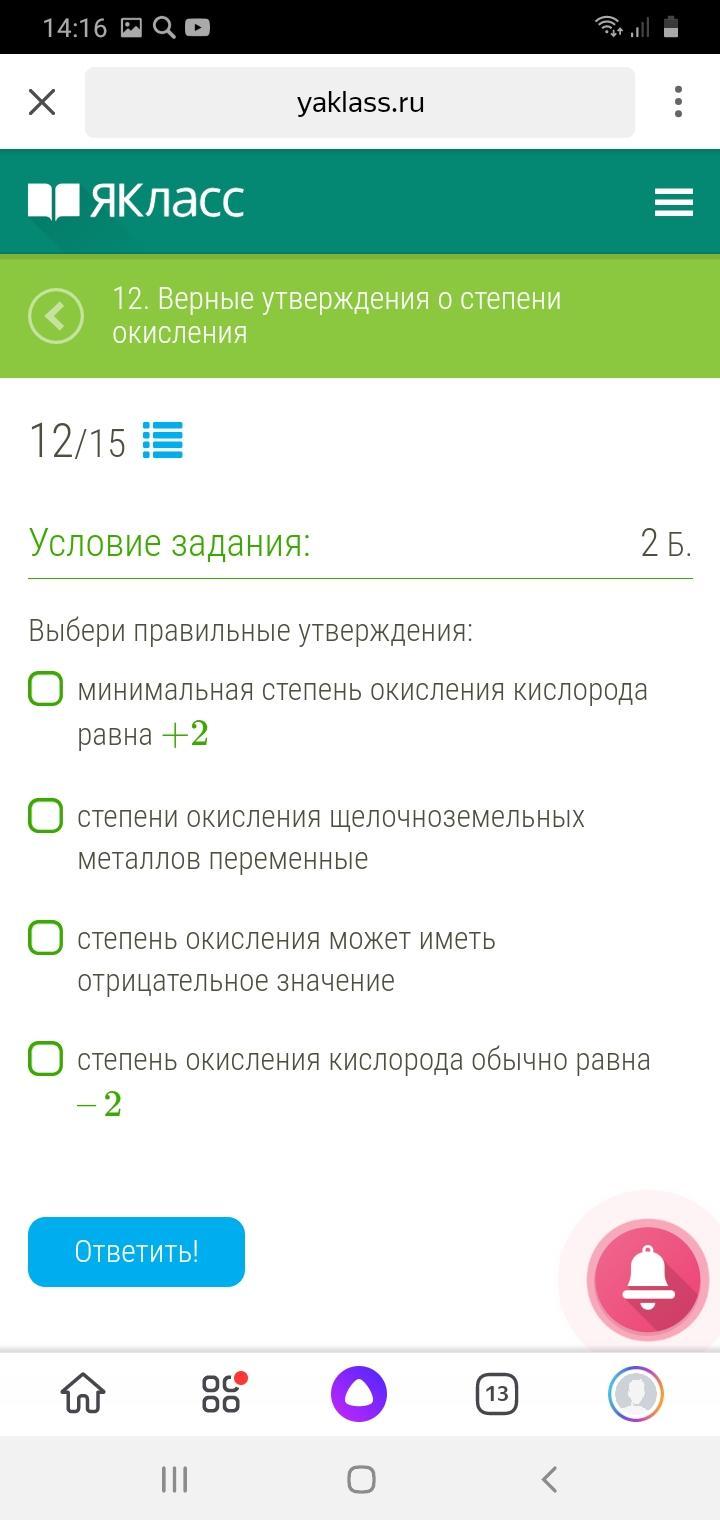Submit with the Ответить! button
The image size is (720, 1520).
[136, 1252]
